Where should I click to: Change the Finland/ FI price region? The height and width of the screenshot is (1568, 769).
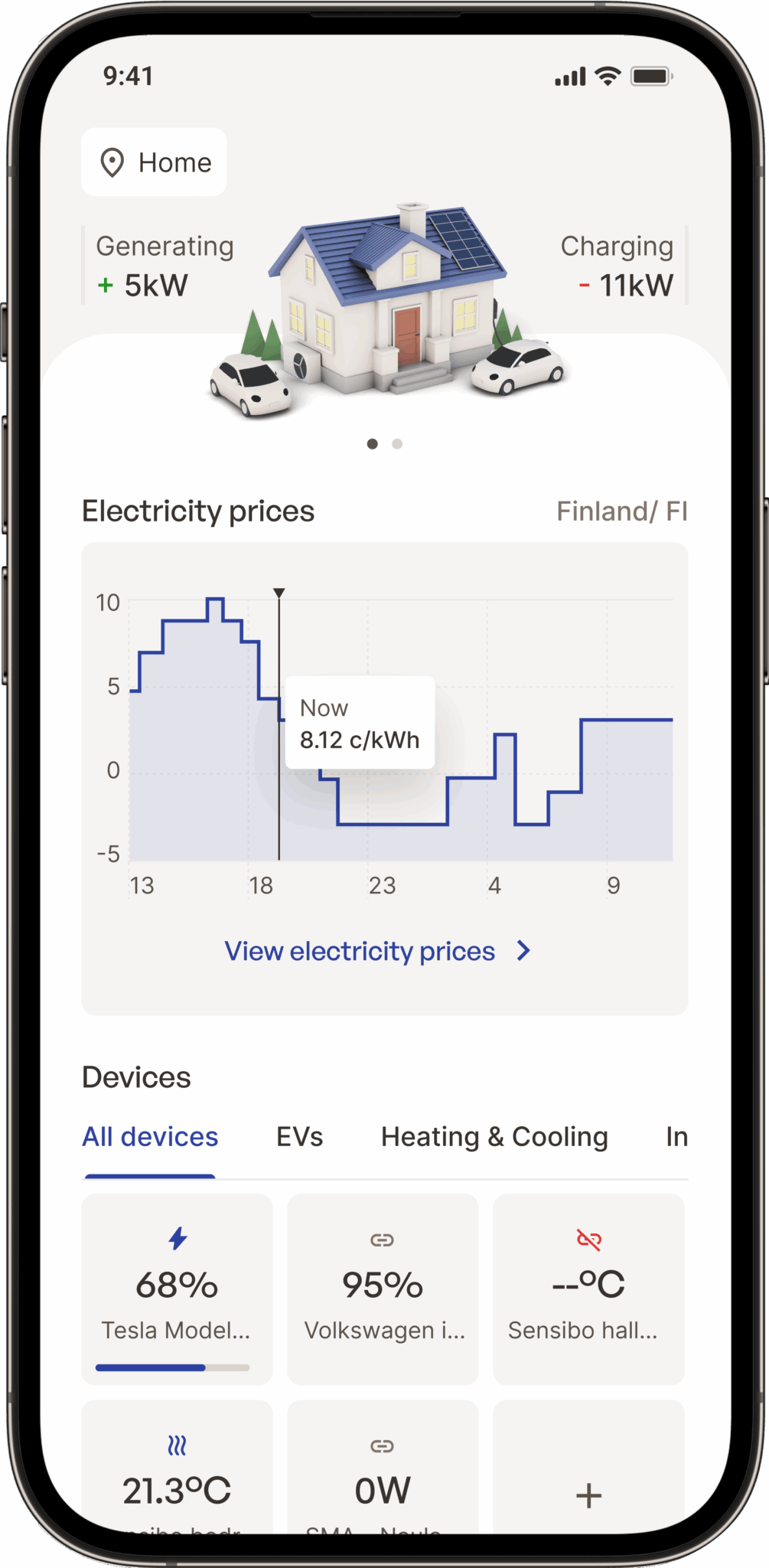621,511
